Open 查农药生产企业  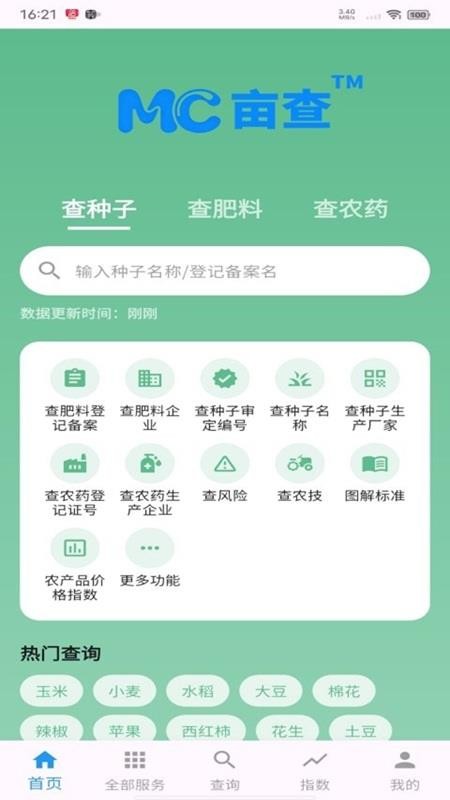[x=149, y=480]
